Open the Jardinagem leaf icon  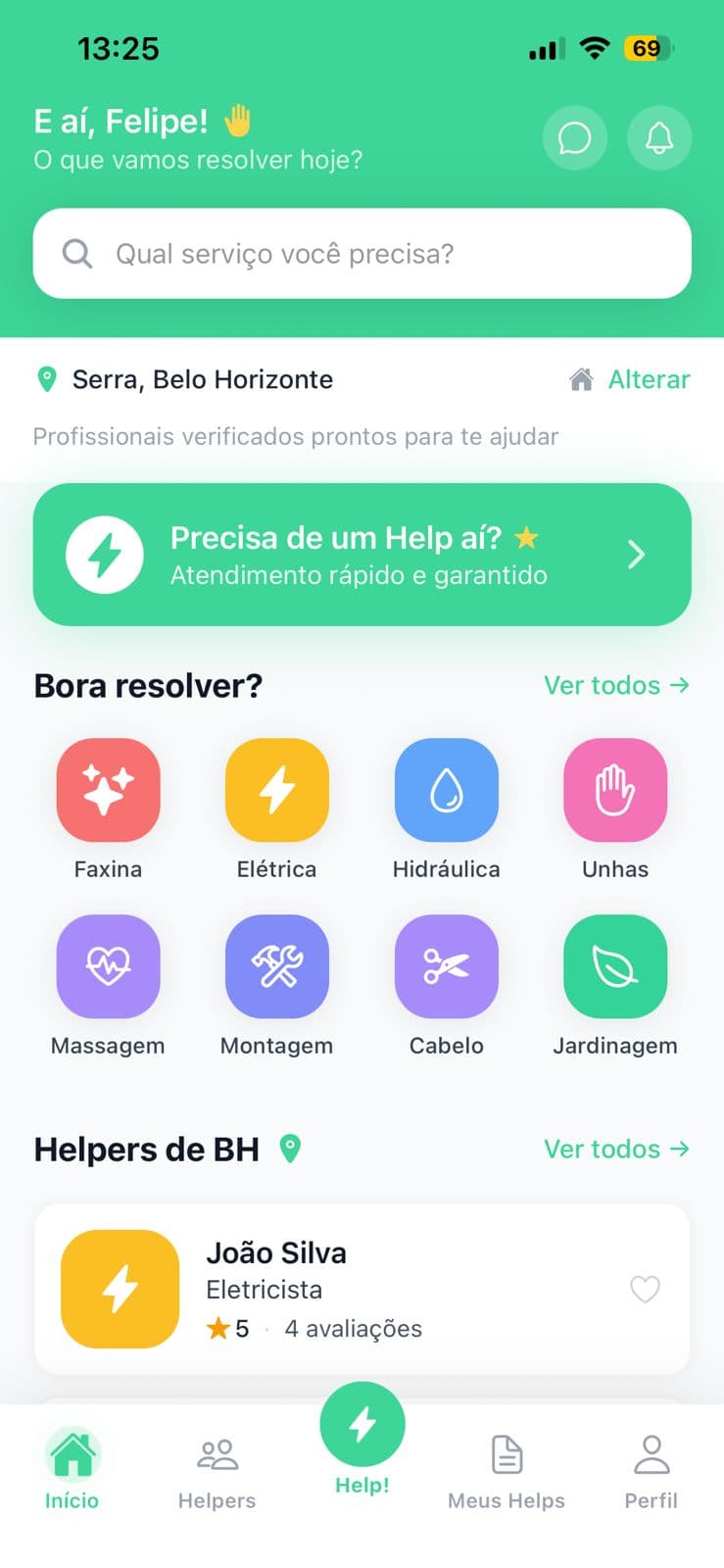615,966
